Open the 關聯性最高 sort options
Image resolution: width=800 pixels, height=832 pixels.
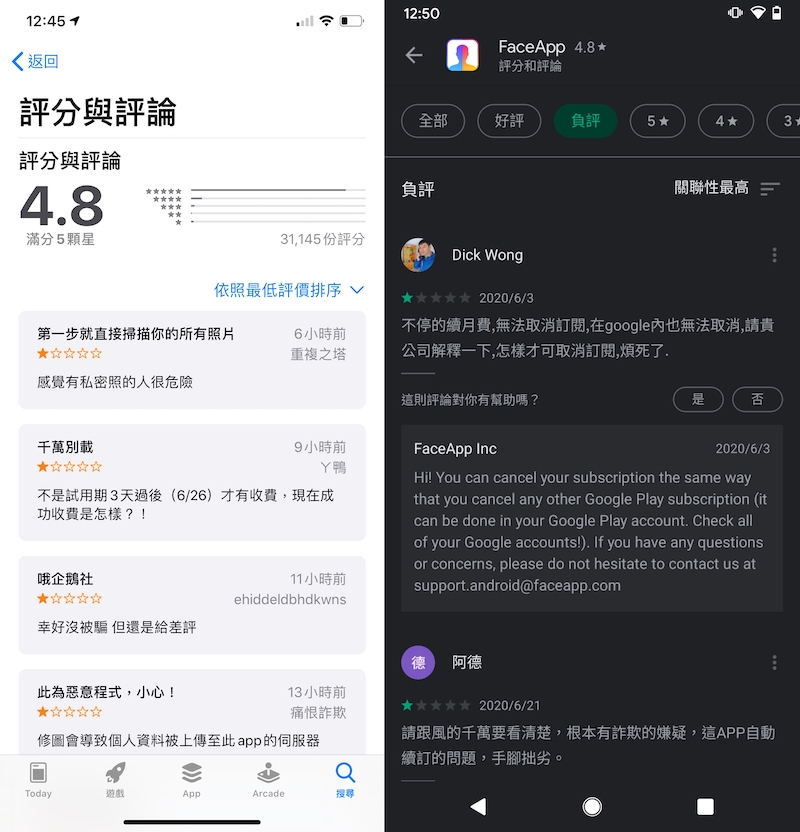coord(727,188)
